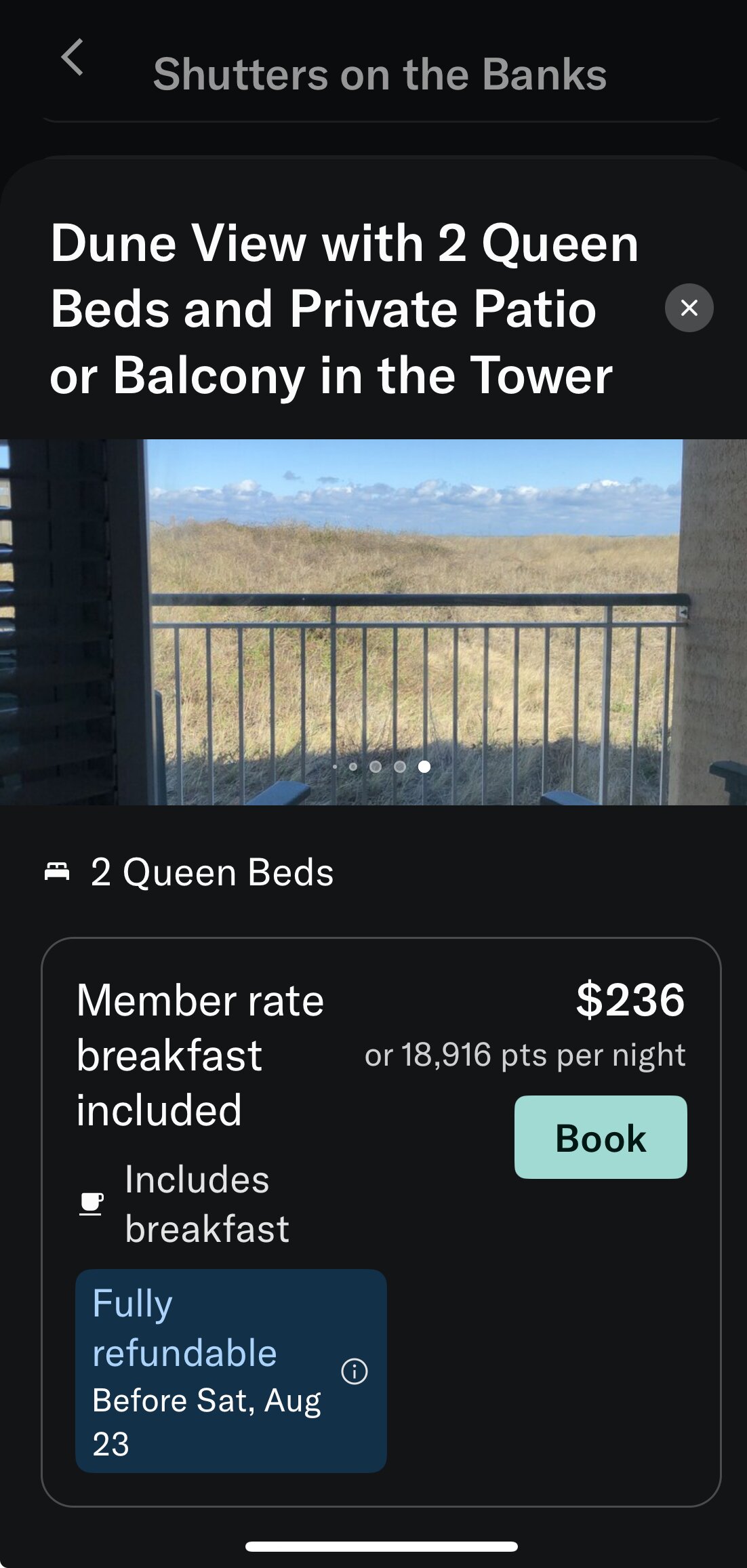Book the $236 member rate
The height and width of the screenshot is (1568, 747).
coord(600,1138)
